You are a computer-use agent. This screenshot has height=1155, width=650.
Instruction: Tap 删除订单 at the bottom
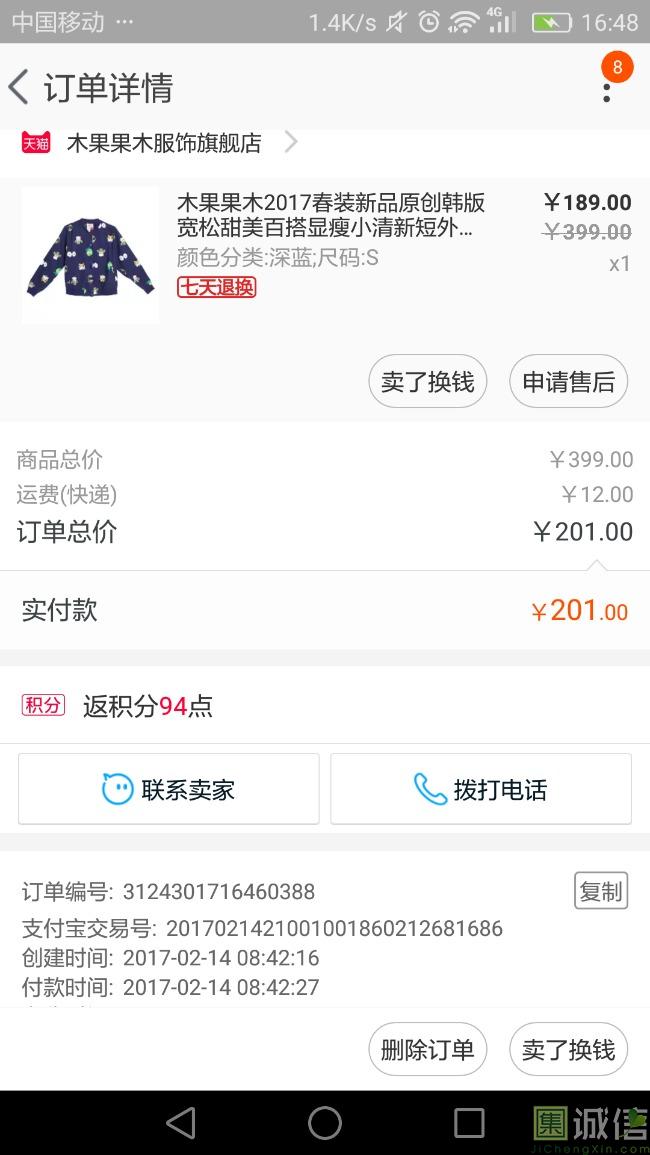(x=427, y=1050)
